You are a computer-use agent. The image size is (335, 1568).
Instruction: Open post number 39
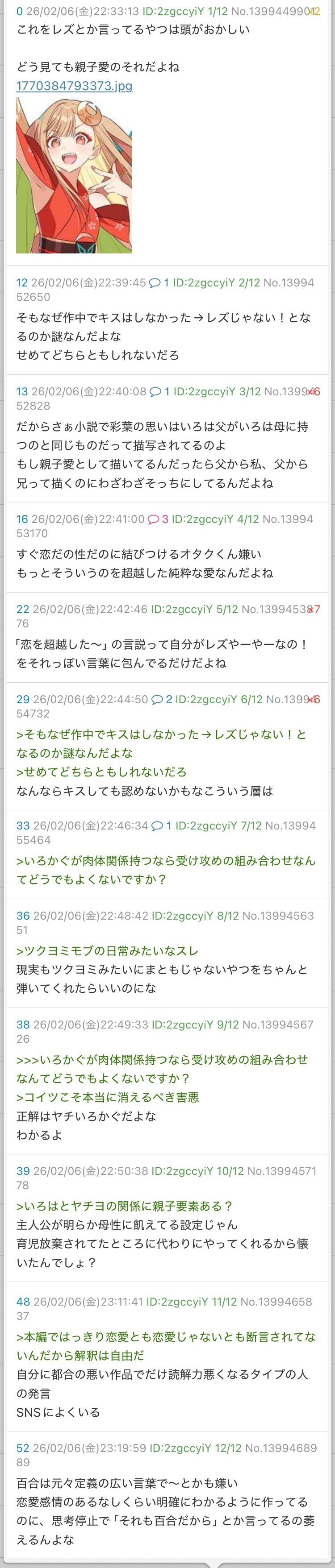(22, 1170)
